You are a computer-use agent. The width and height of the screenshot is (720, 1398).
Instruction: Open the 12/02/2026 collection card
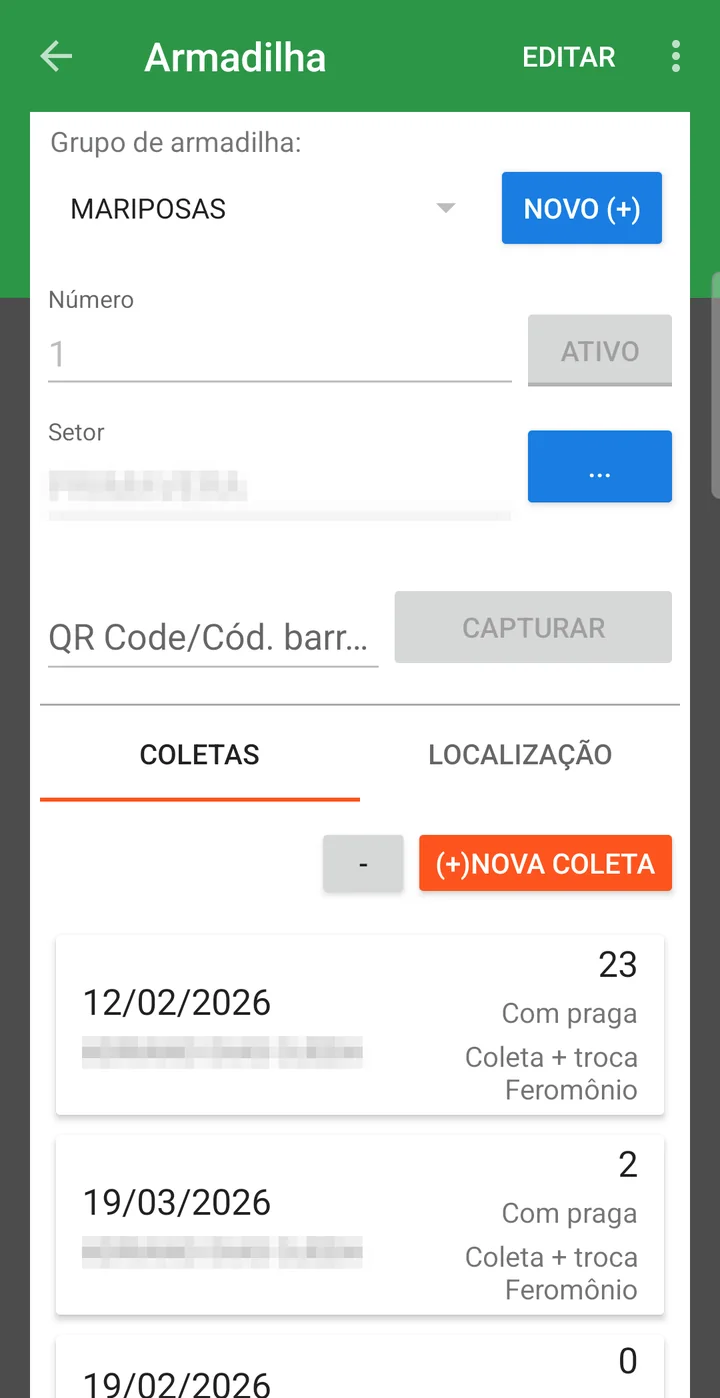[x=360, y=1025]
